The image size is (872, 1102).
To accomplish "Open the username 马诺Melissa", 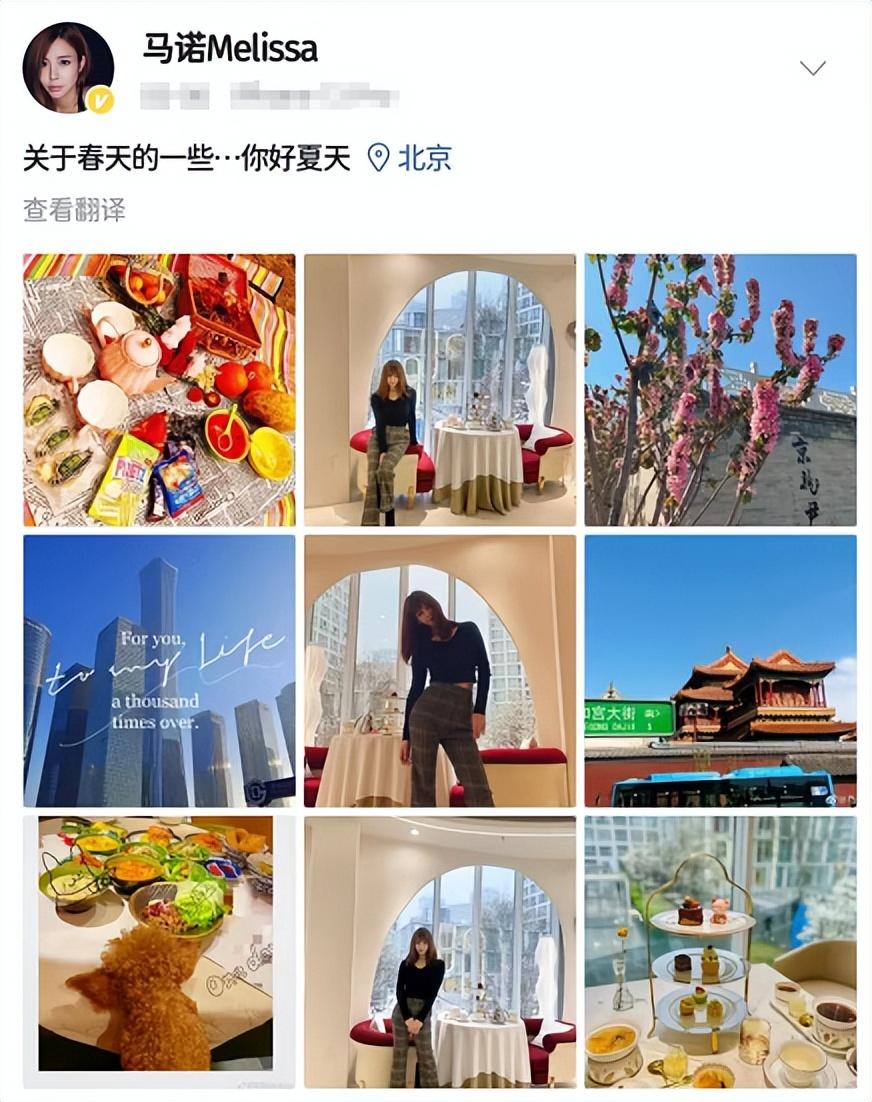I will (230, 47).
